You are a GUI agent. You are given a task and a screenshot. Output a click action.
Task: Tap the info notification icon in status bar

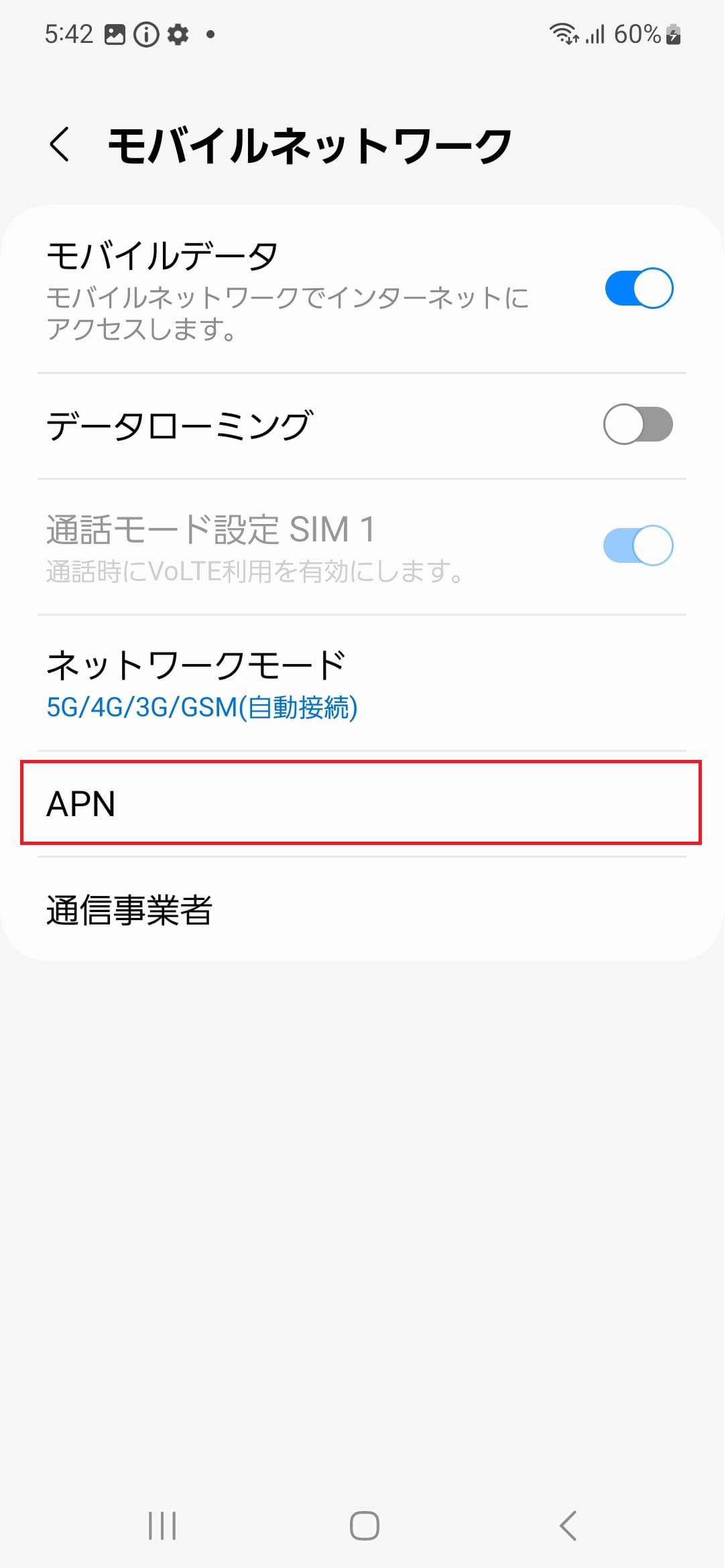click(146, 34)
